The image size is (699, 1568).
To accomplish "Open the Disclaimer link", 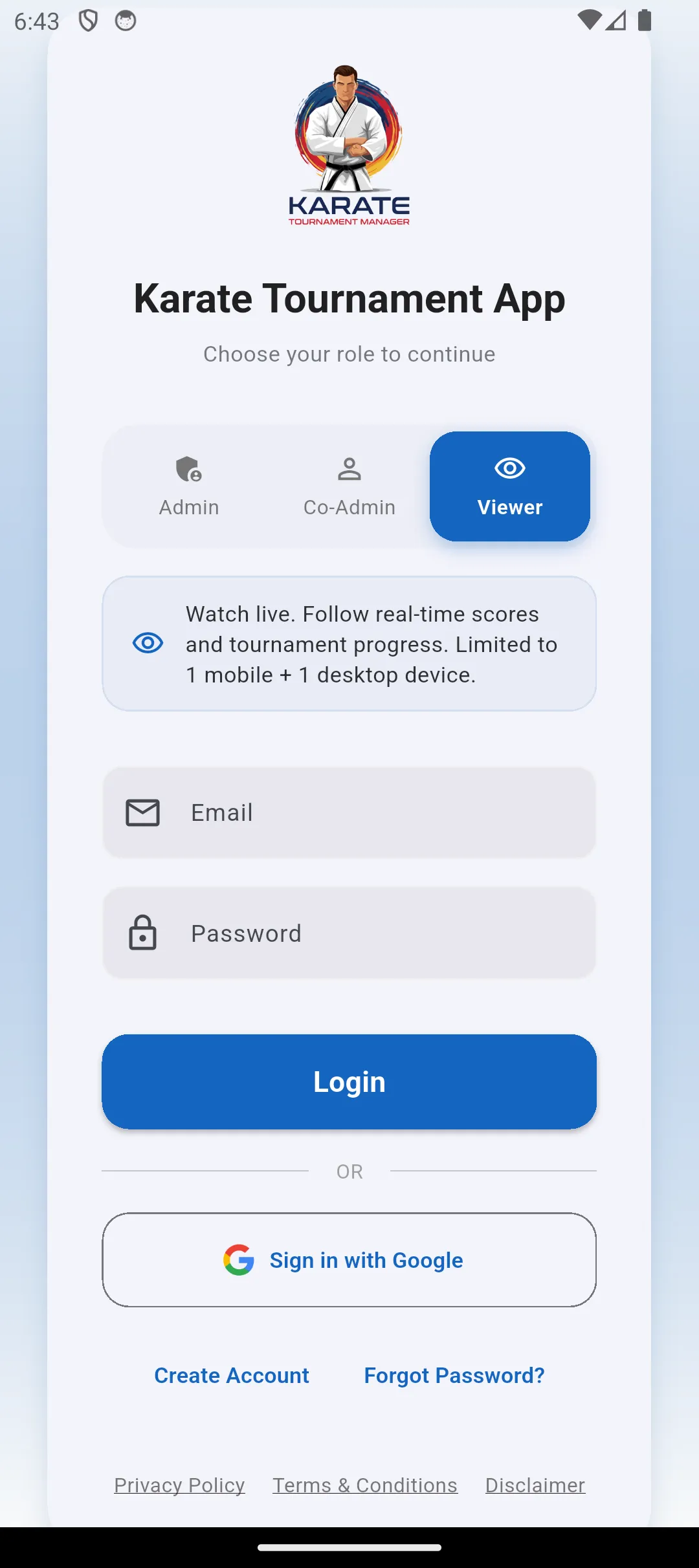I will (535, 1485).
